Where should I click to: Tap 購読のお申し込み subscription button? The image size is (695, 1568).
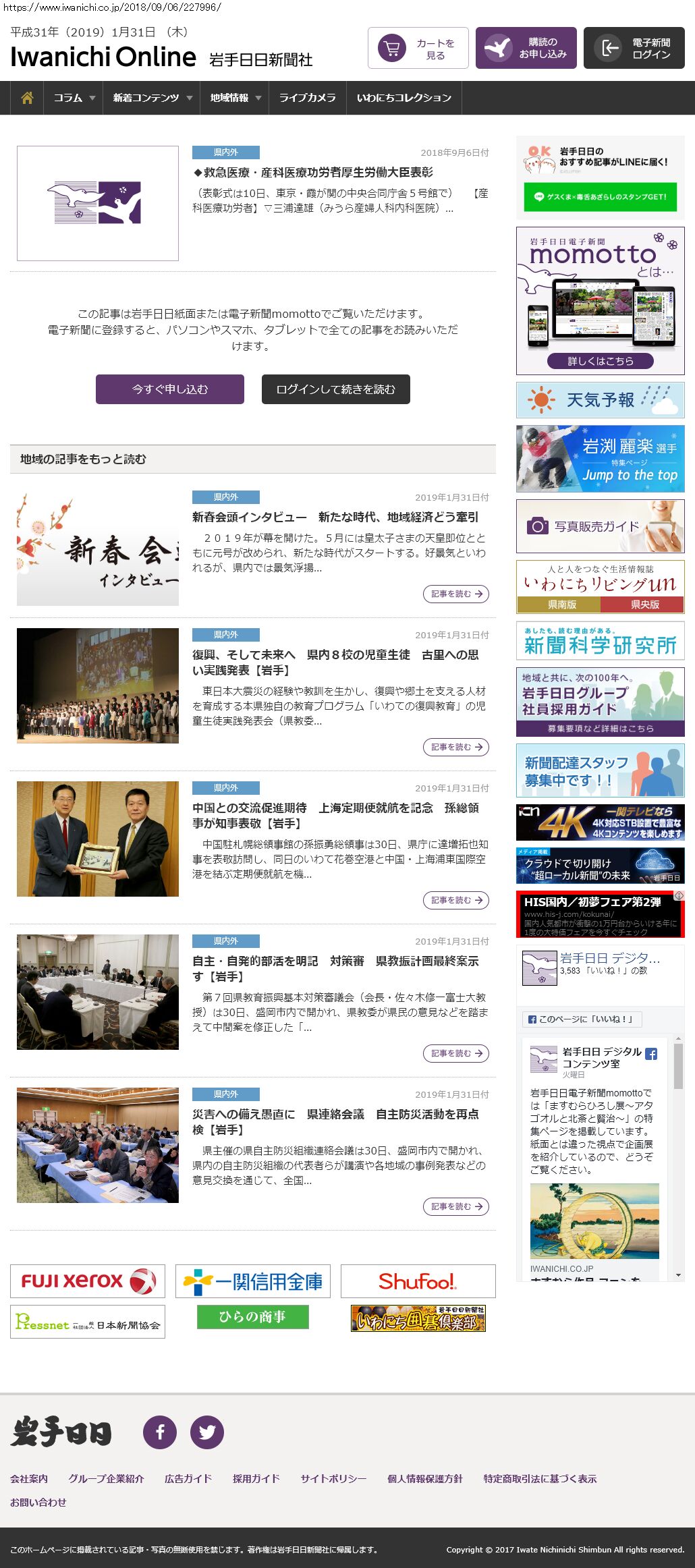[x=526, y=48]
